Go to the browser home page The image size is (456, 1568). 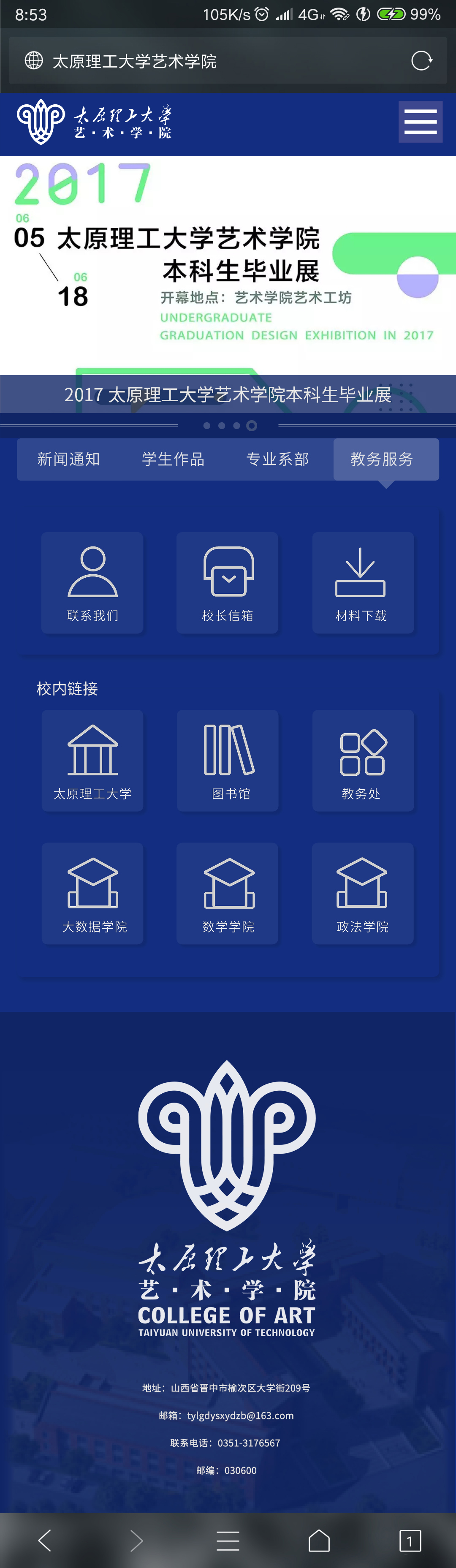pos(319,1540)
